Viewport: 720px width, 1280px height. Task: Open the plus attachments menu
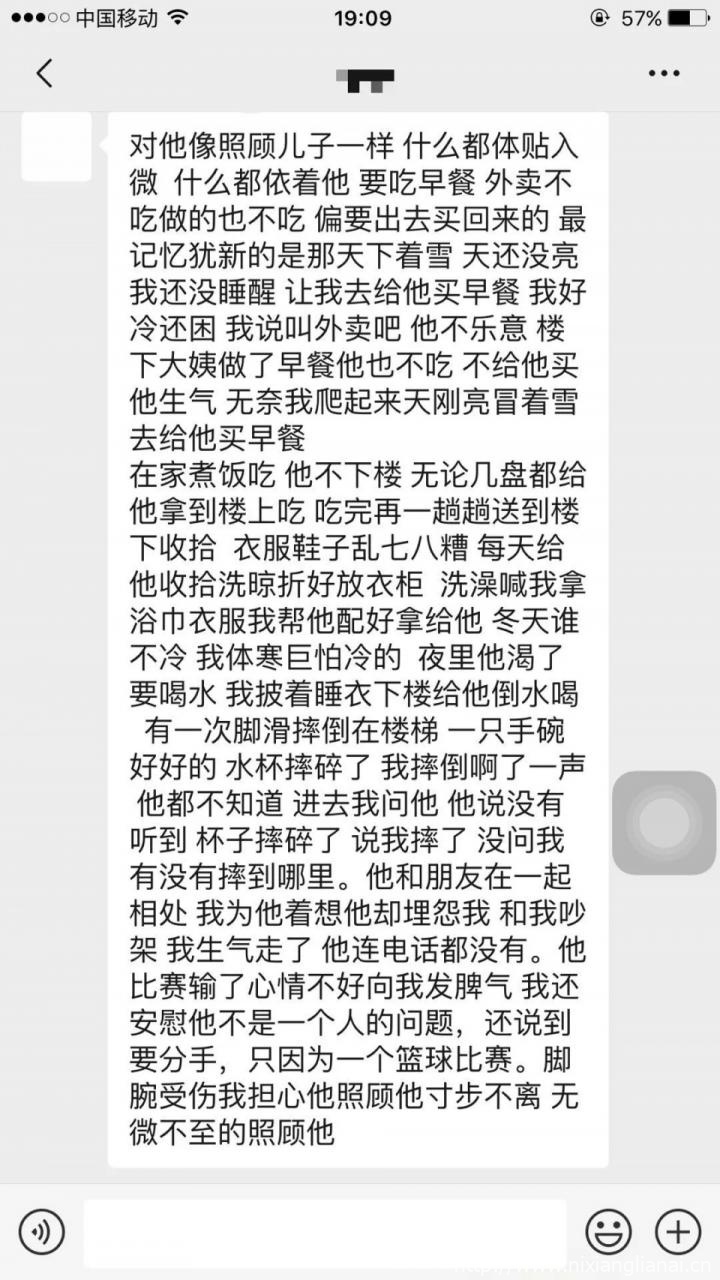tap(677, 1232)
